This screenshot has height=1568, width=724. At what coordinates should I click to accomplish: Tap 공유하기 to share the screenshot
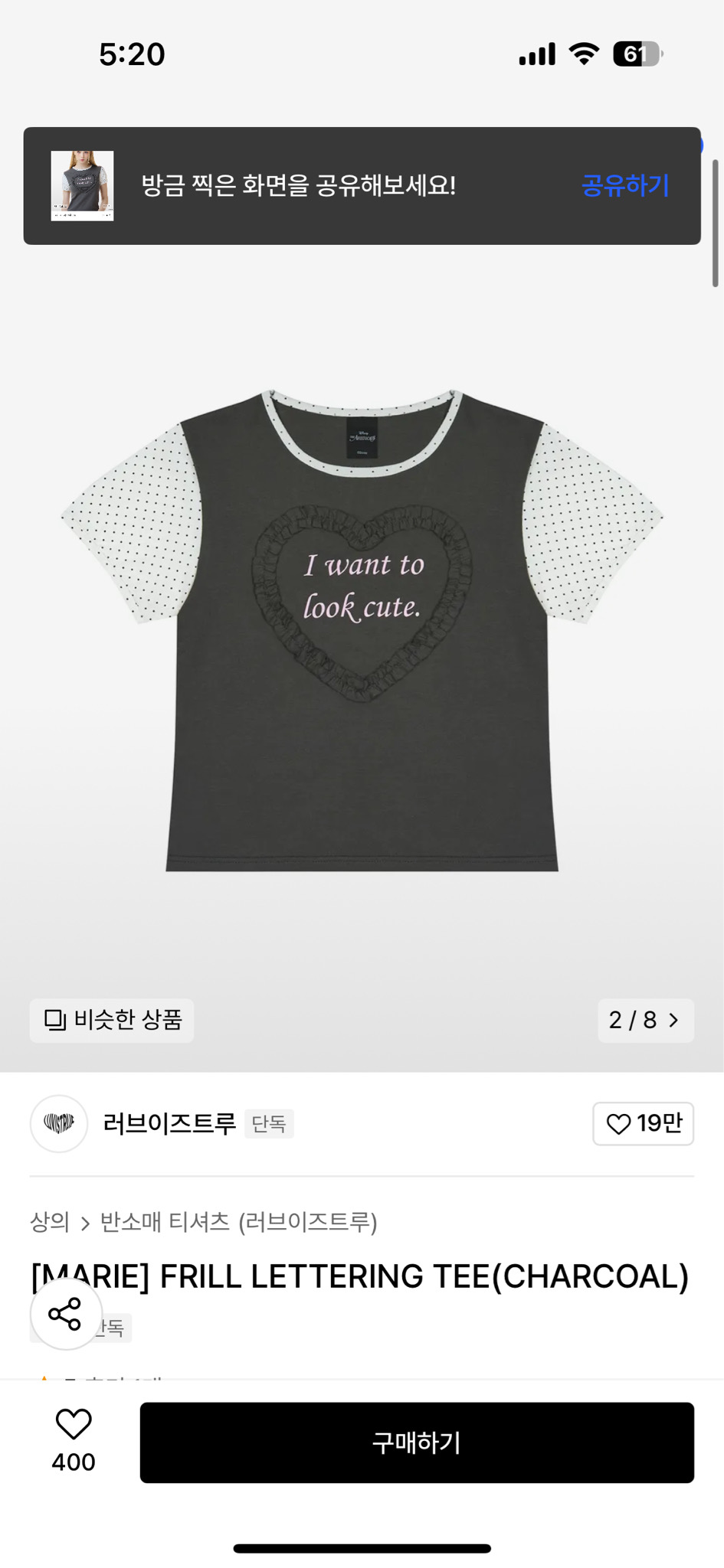click(625, 185)
